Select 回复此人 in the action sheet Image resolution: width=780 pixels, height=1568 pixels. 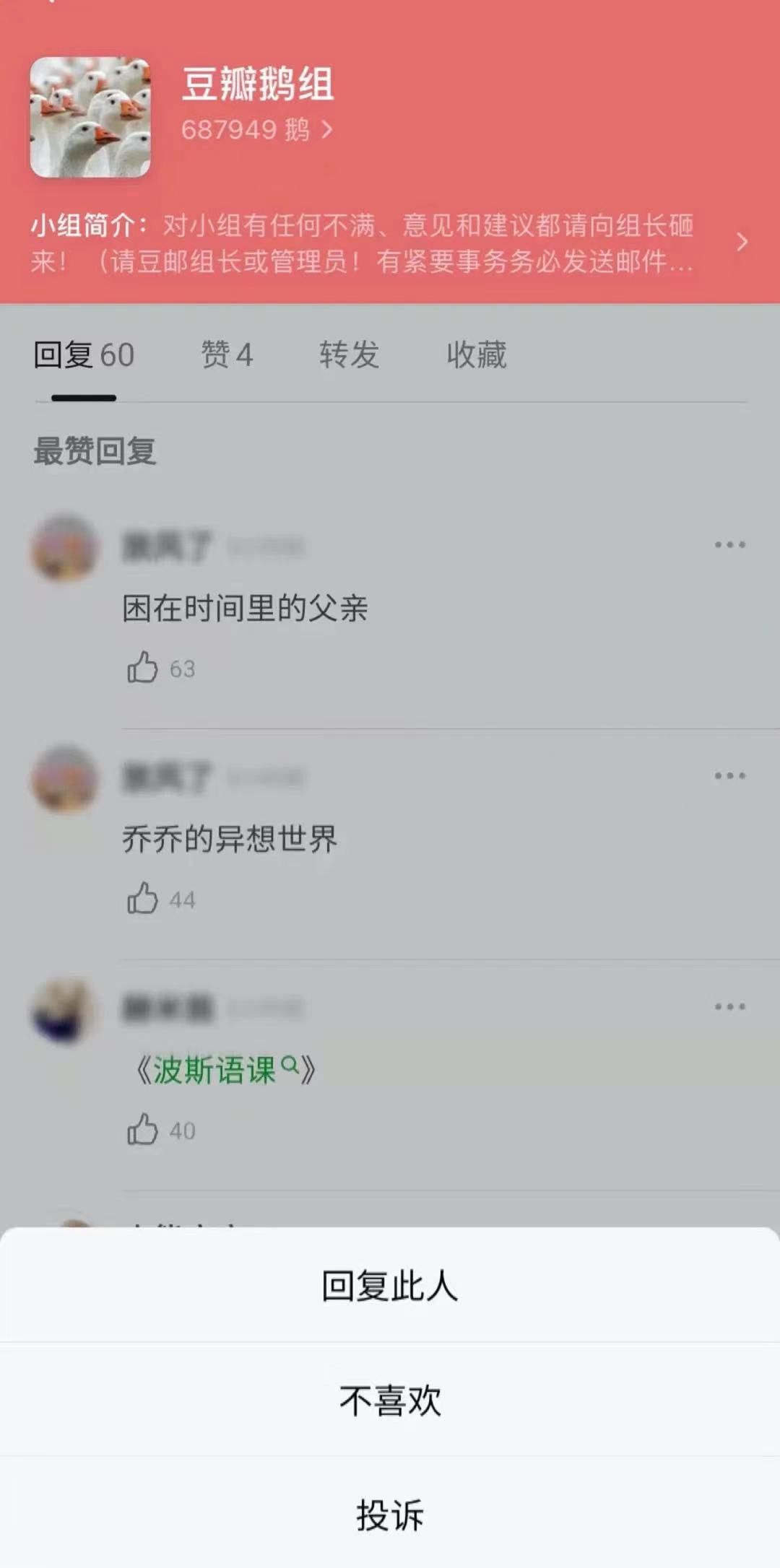click(x=390, y=1286)
